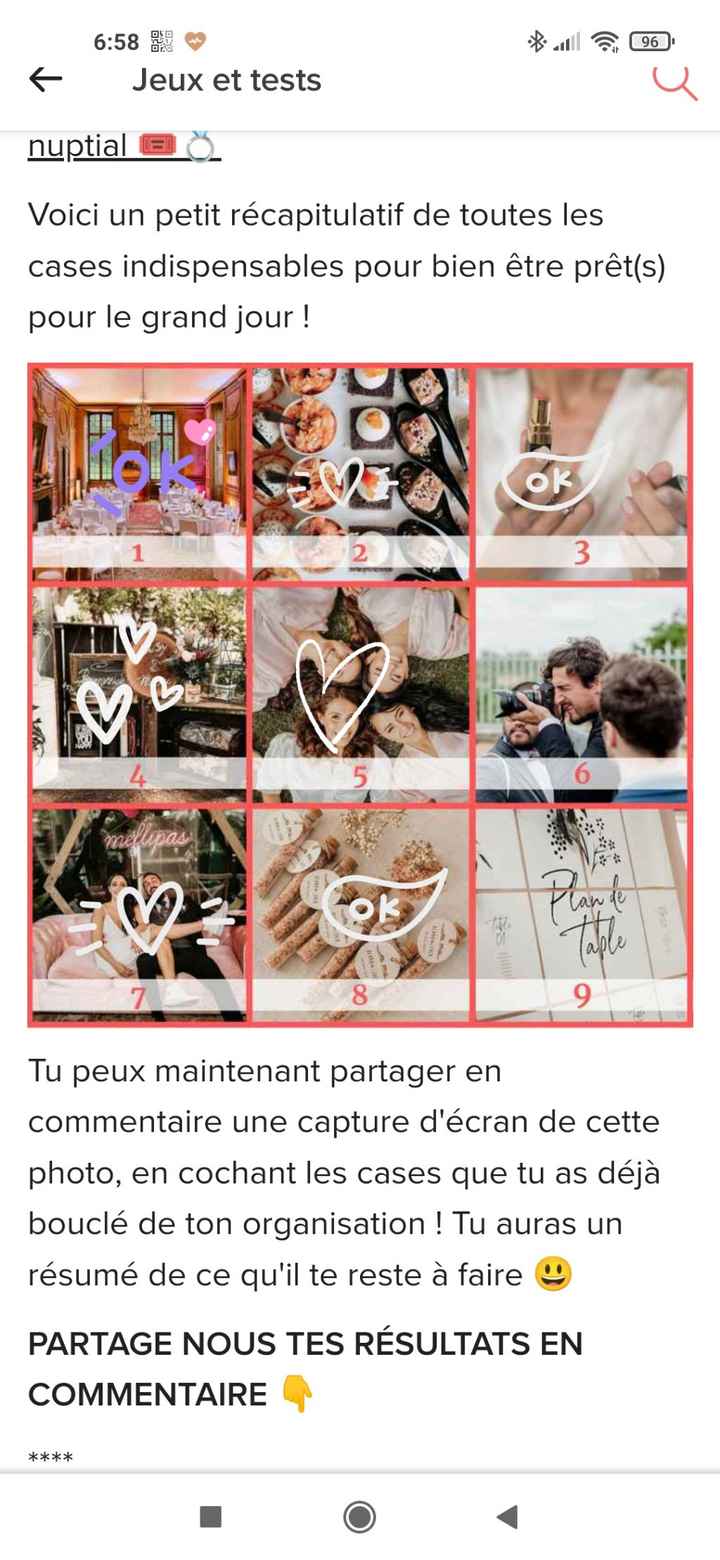Screen dimensions: 720x1560
Task: Tap the Wi-Fi icon in the status bar
Action: [606, 42]
